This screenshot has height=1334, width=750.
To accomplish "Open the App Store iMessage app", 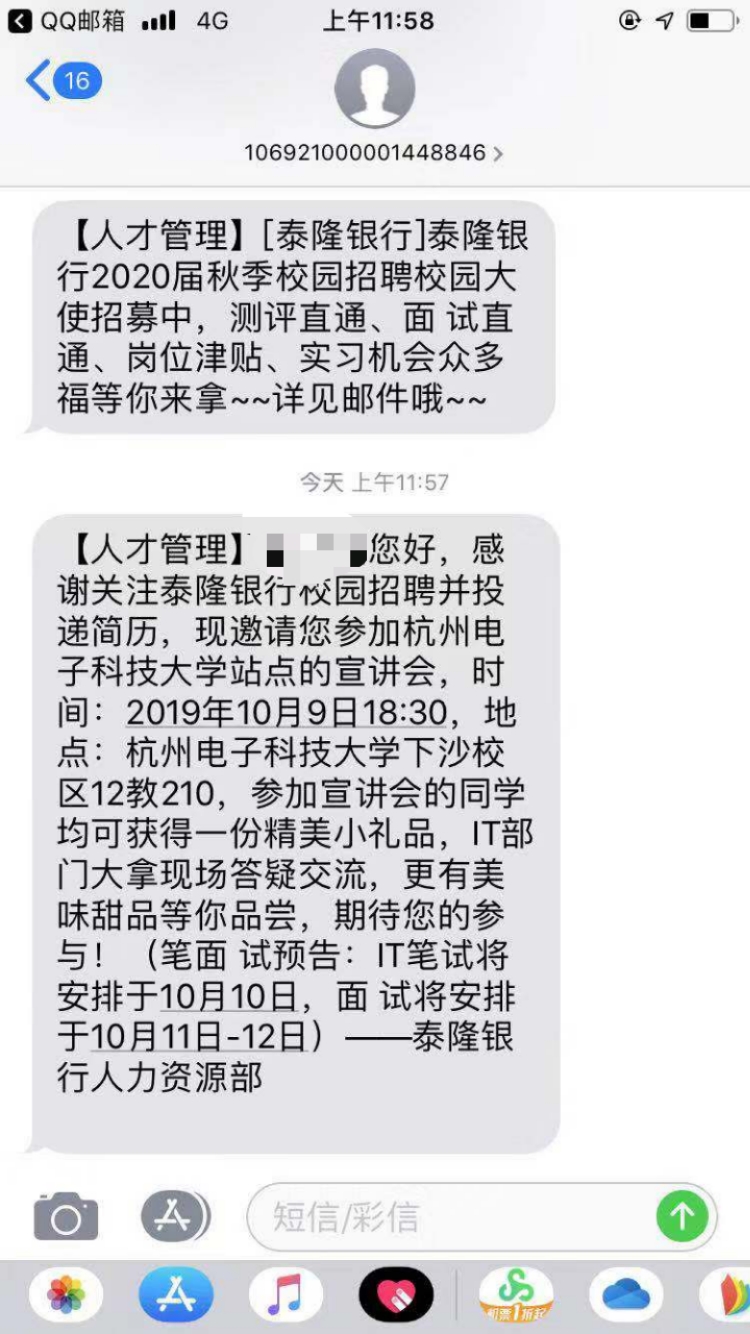I will tap(176, 1295).
